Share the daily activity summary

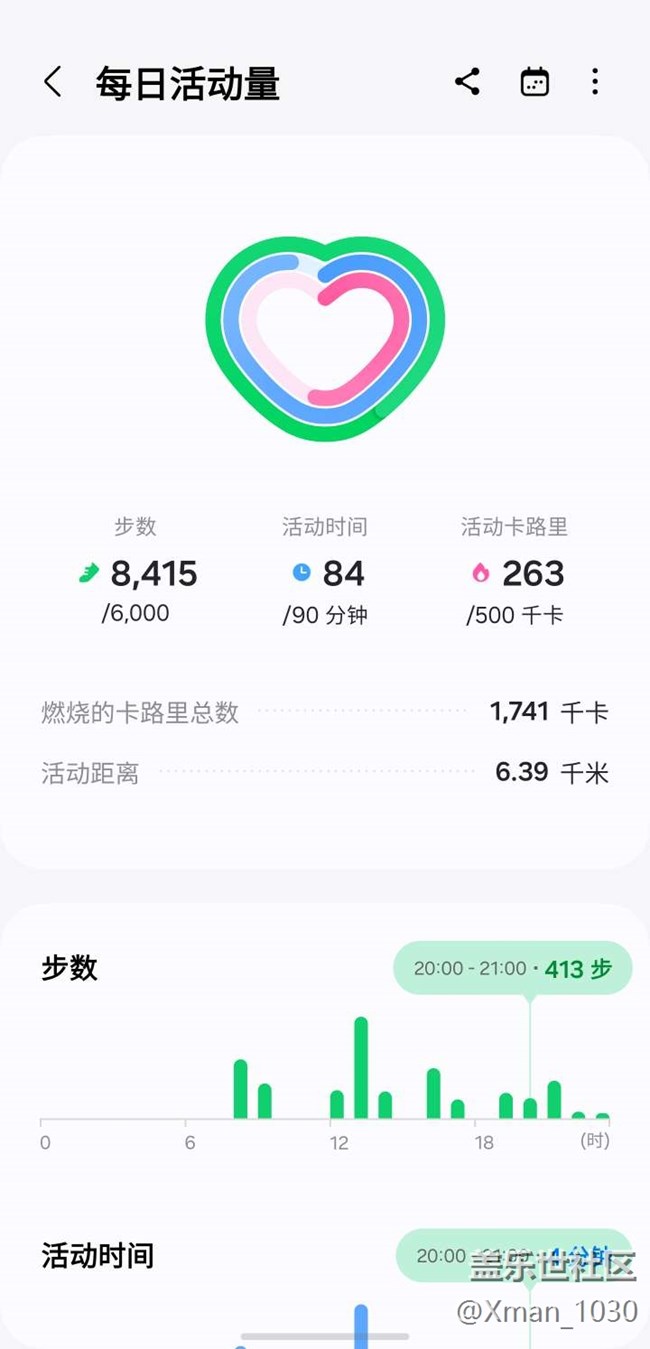tap(467, 82)
